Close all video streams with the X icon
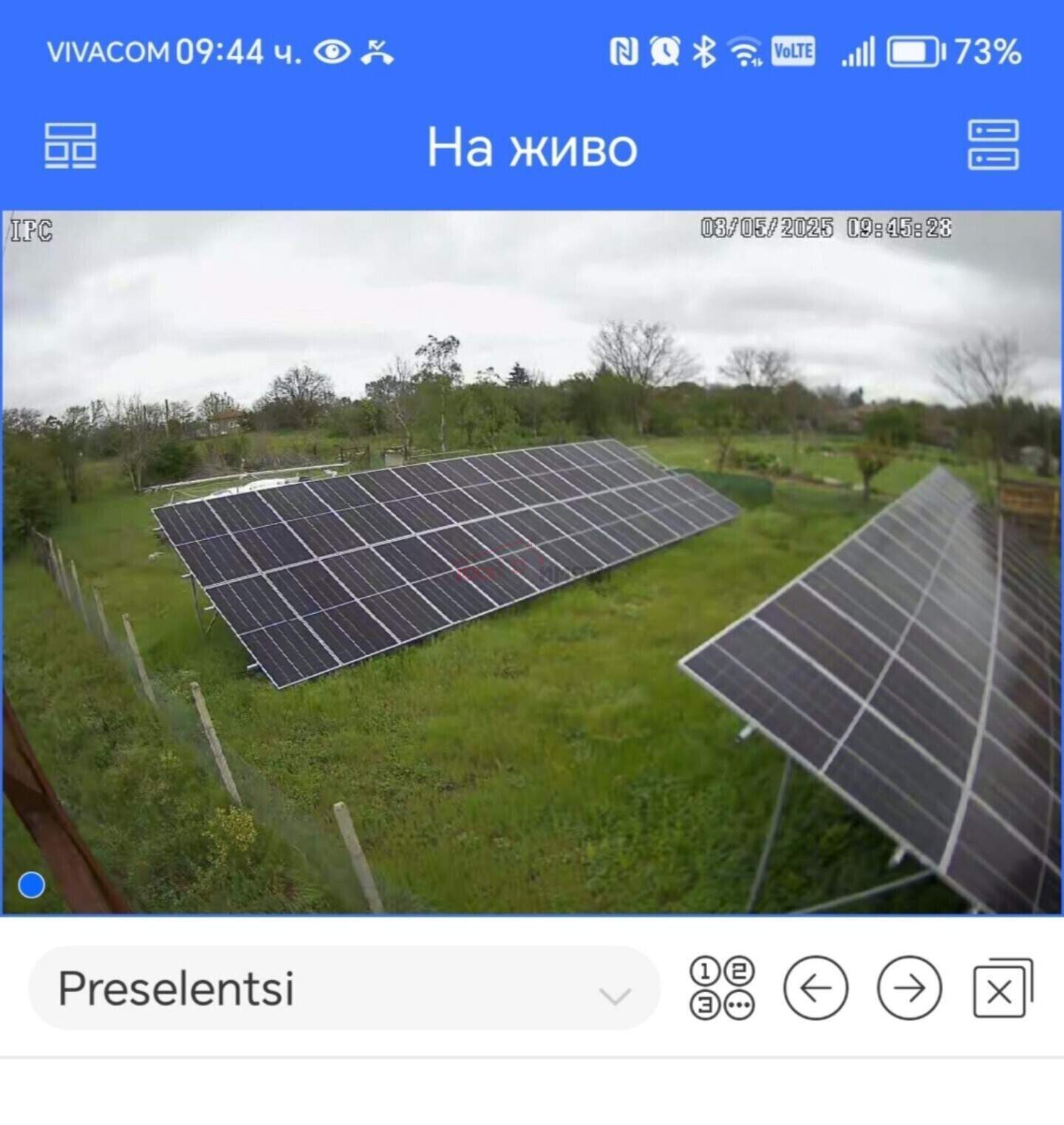The width and height of the screenshot is (1064, 1125). pos(1003,988)
